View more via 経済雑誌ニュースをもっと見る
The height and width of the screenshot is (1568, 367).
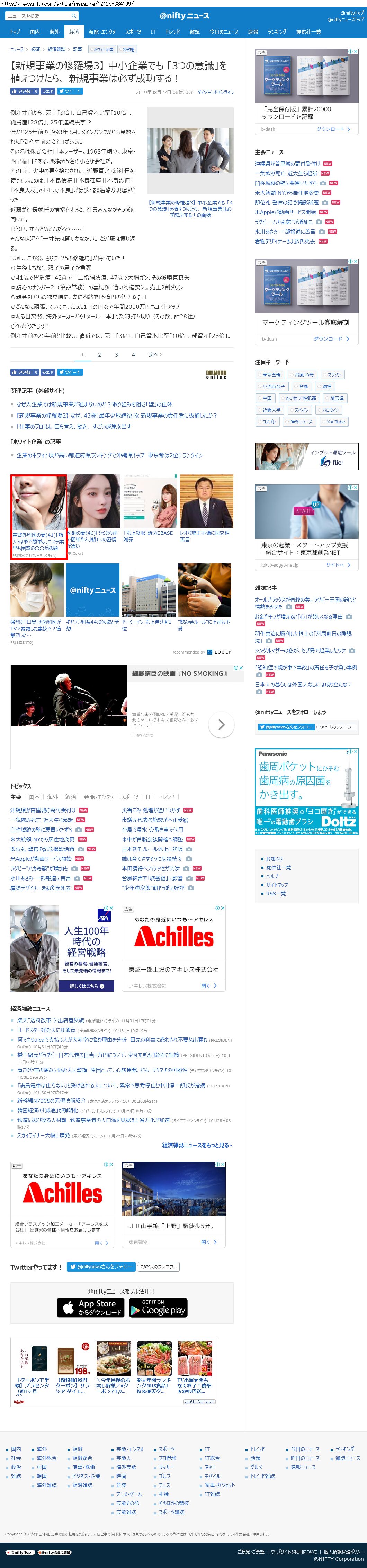197,1145
